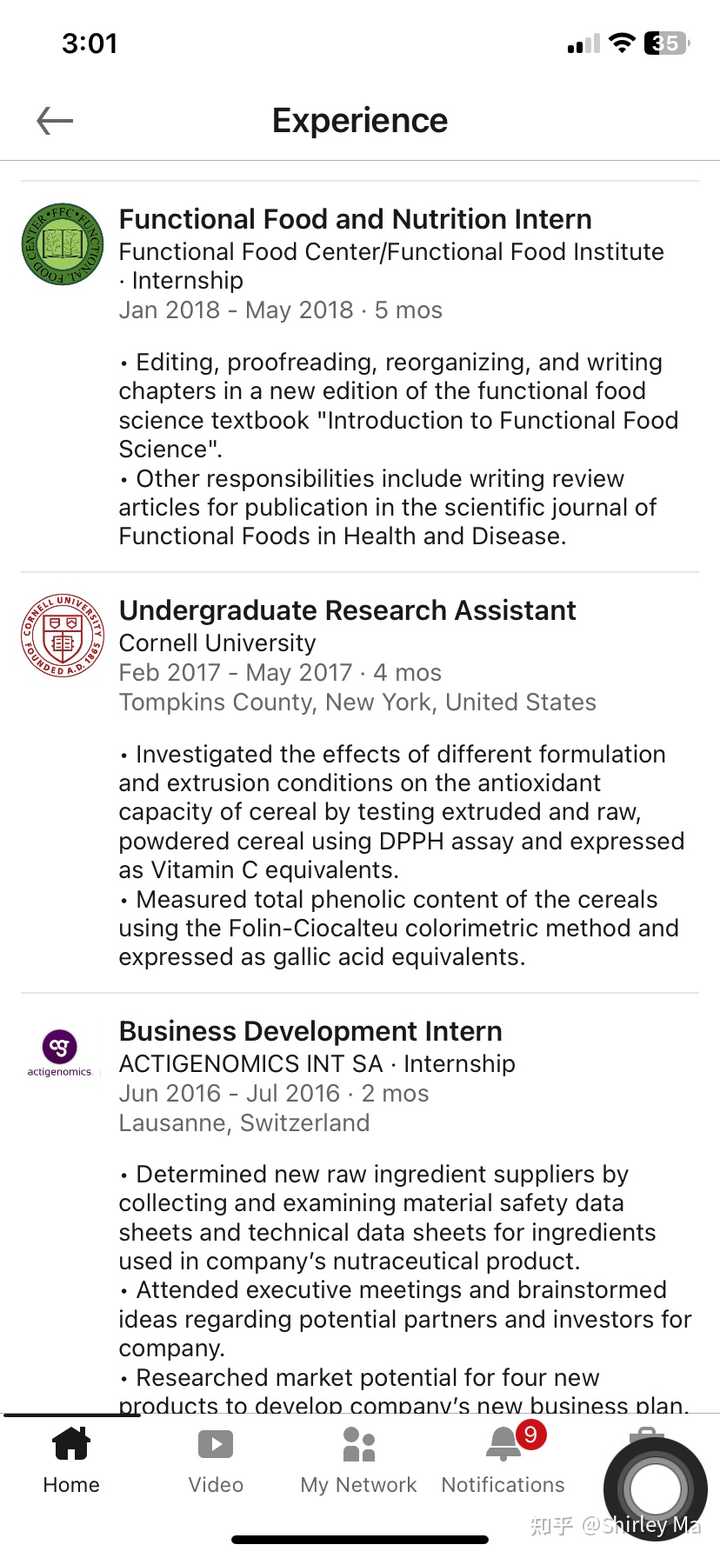Viewport: 720px width, 1558px height.
Task: Switch to the Video tab
Action: click(216, 1461)
